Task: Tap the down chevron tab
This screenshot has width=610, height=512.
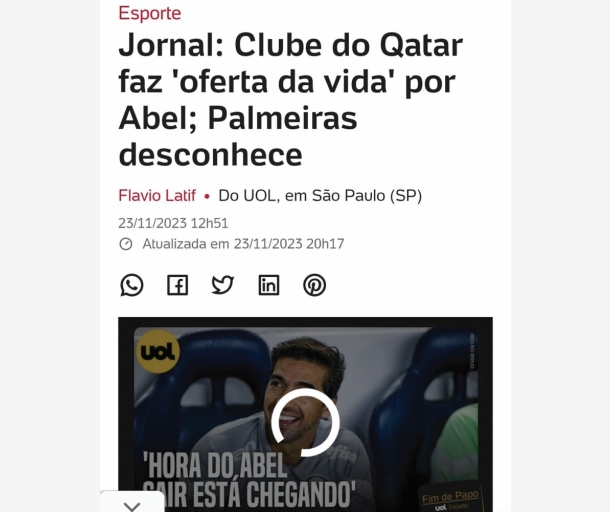Action: [132, 505]
